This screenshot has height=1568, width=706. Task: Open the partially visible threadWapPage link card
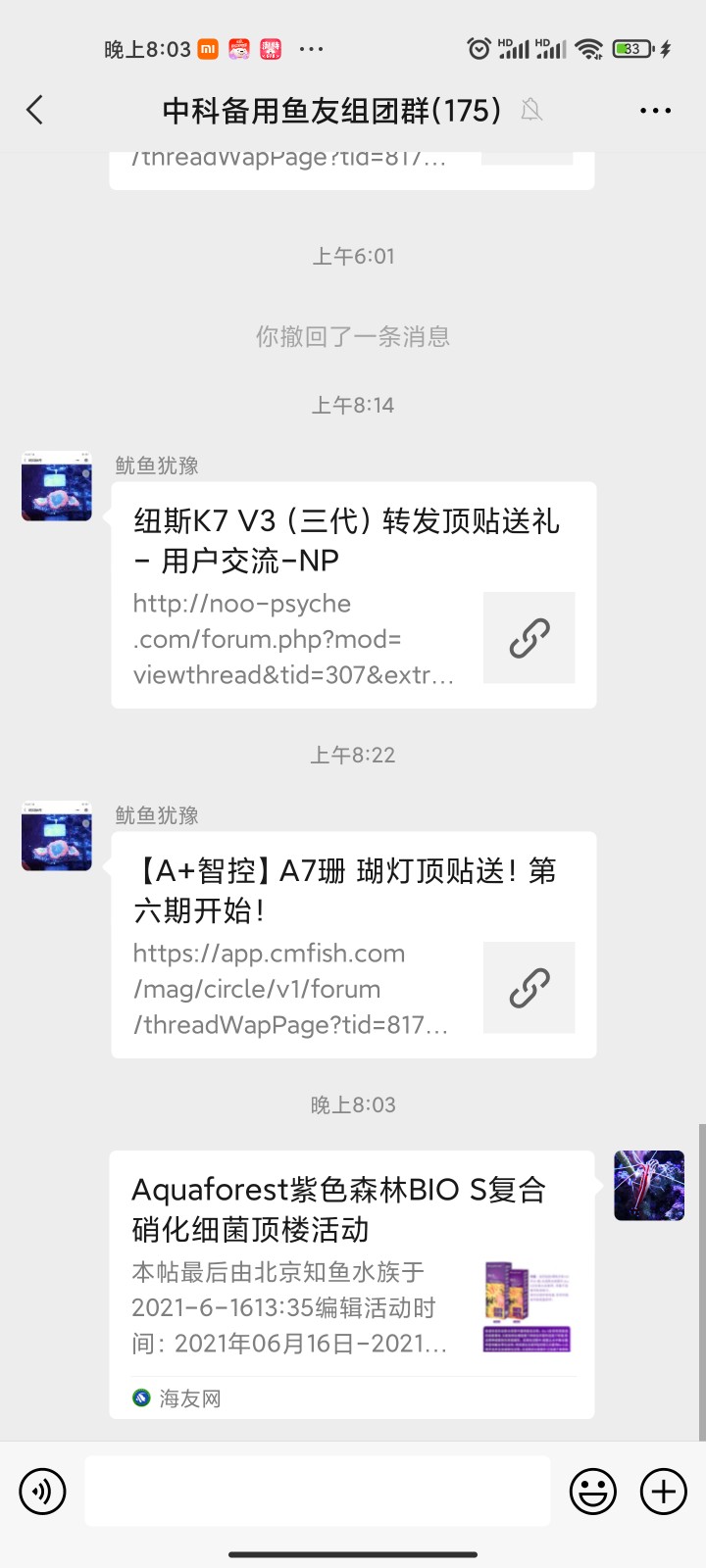point(353,169)
